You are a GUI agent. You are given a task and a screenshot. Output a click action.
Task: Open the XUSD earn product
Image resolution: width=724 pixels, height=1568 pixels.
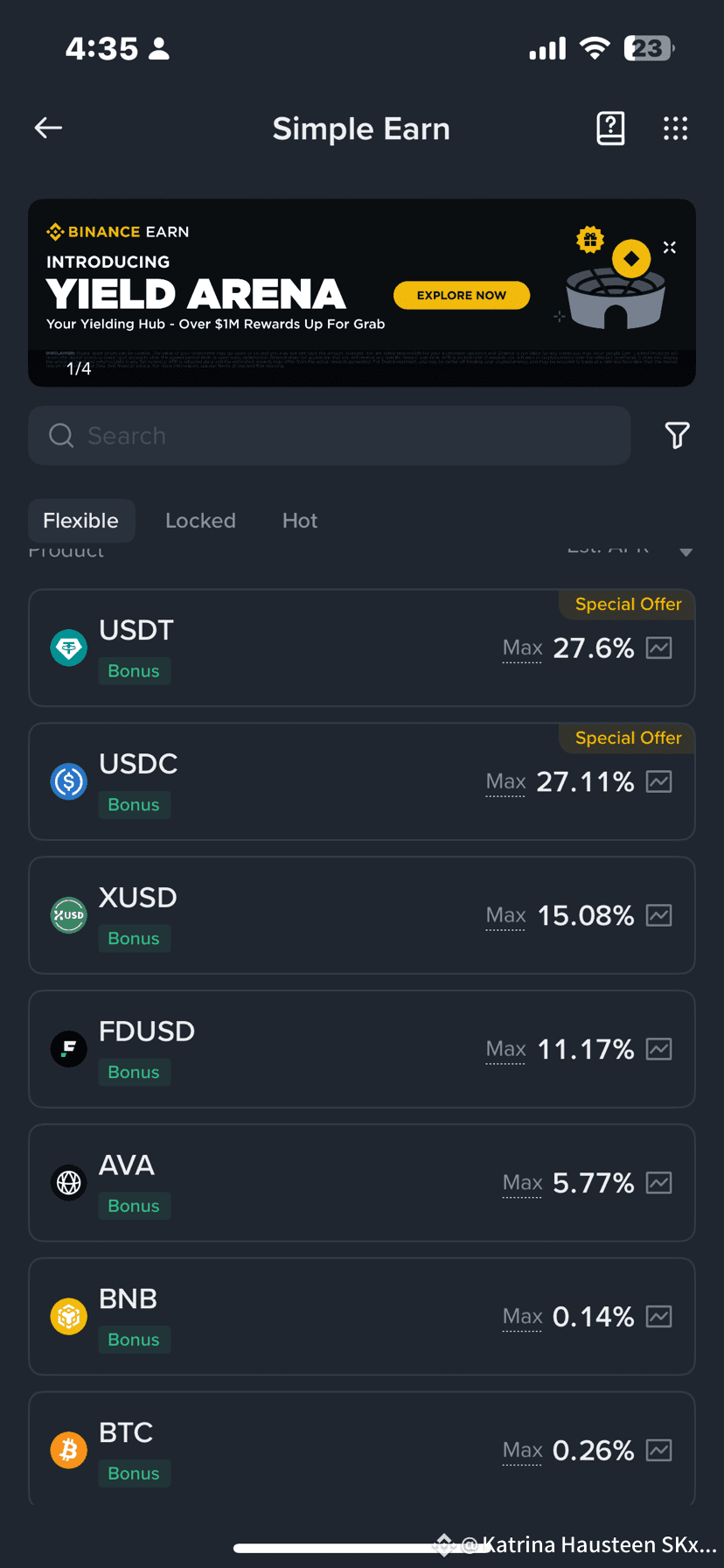click(x=362, y=915)
